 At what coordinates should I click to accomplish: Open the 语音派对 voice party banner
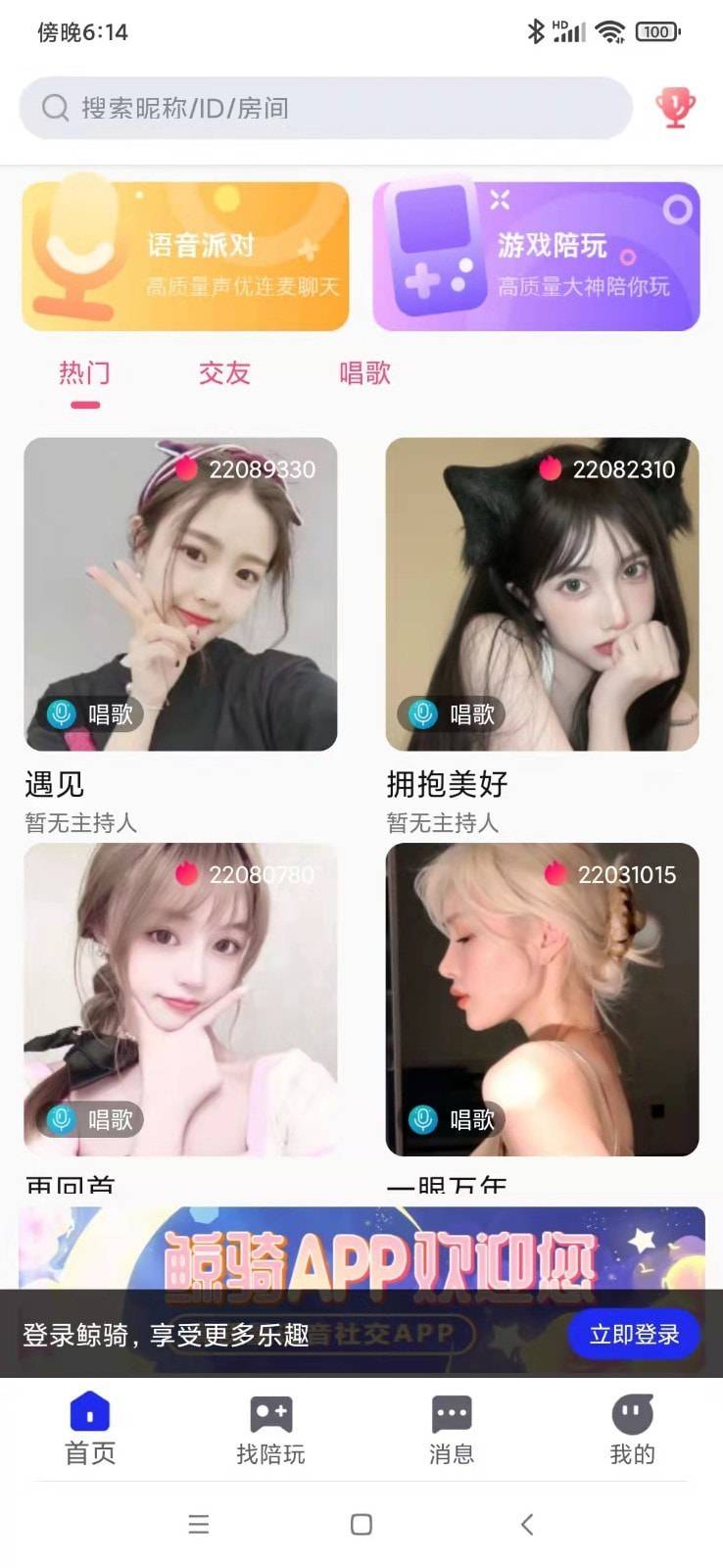pos(186,254)
